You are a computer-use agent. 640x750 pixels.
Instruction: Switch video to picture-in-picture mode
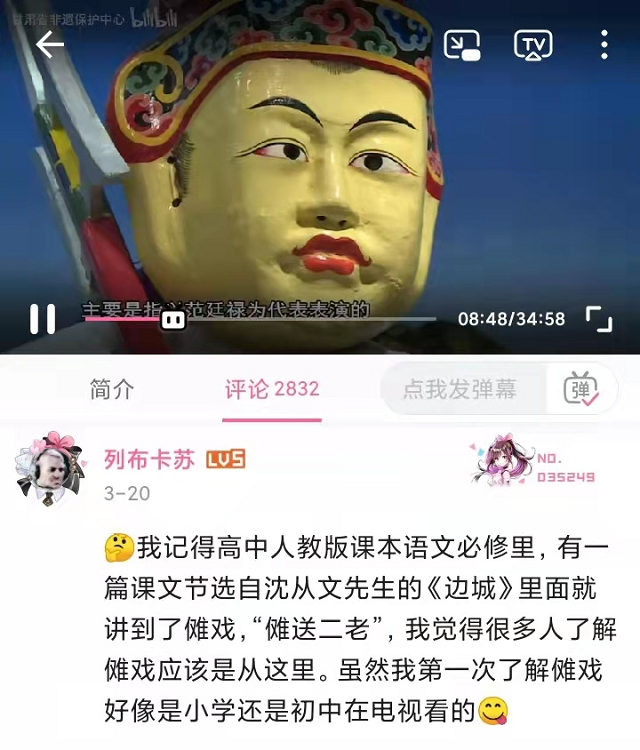462,45
